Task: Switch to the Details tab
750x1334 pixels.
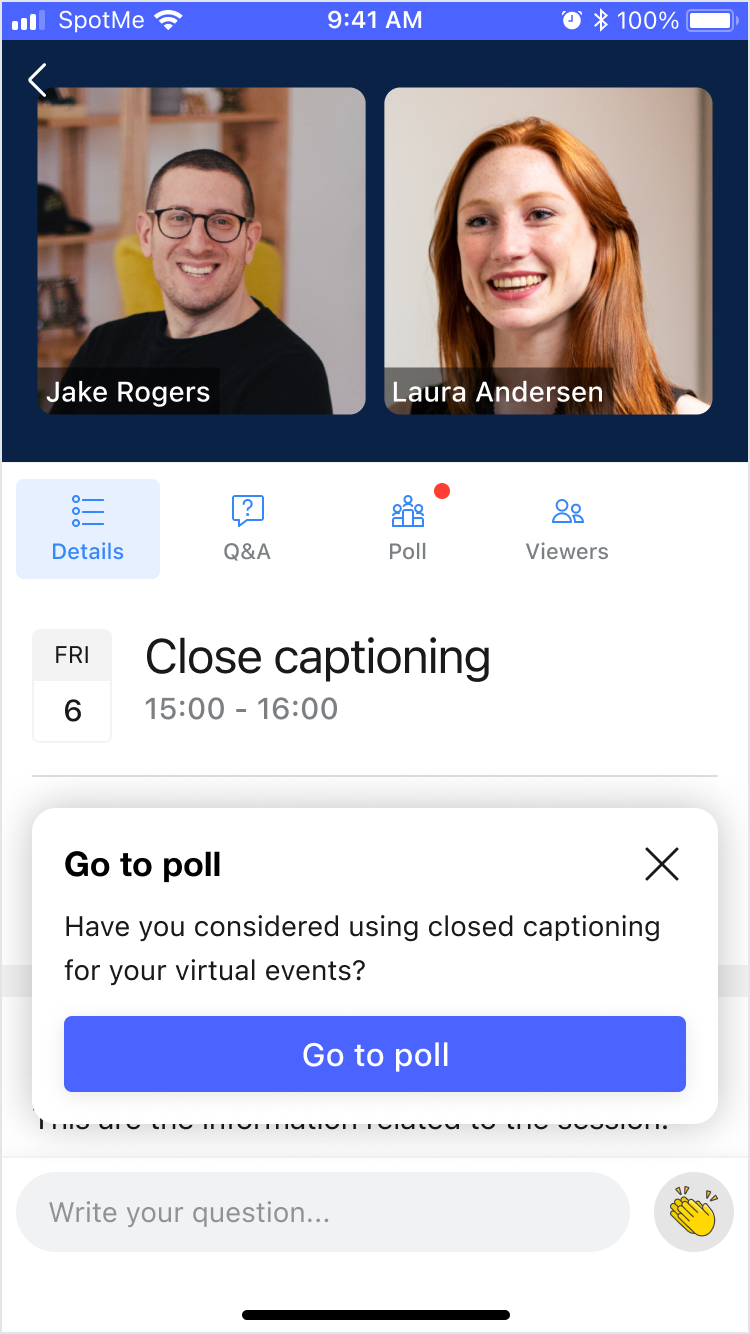Action: (88, 529)
